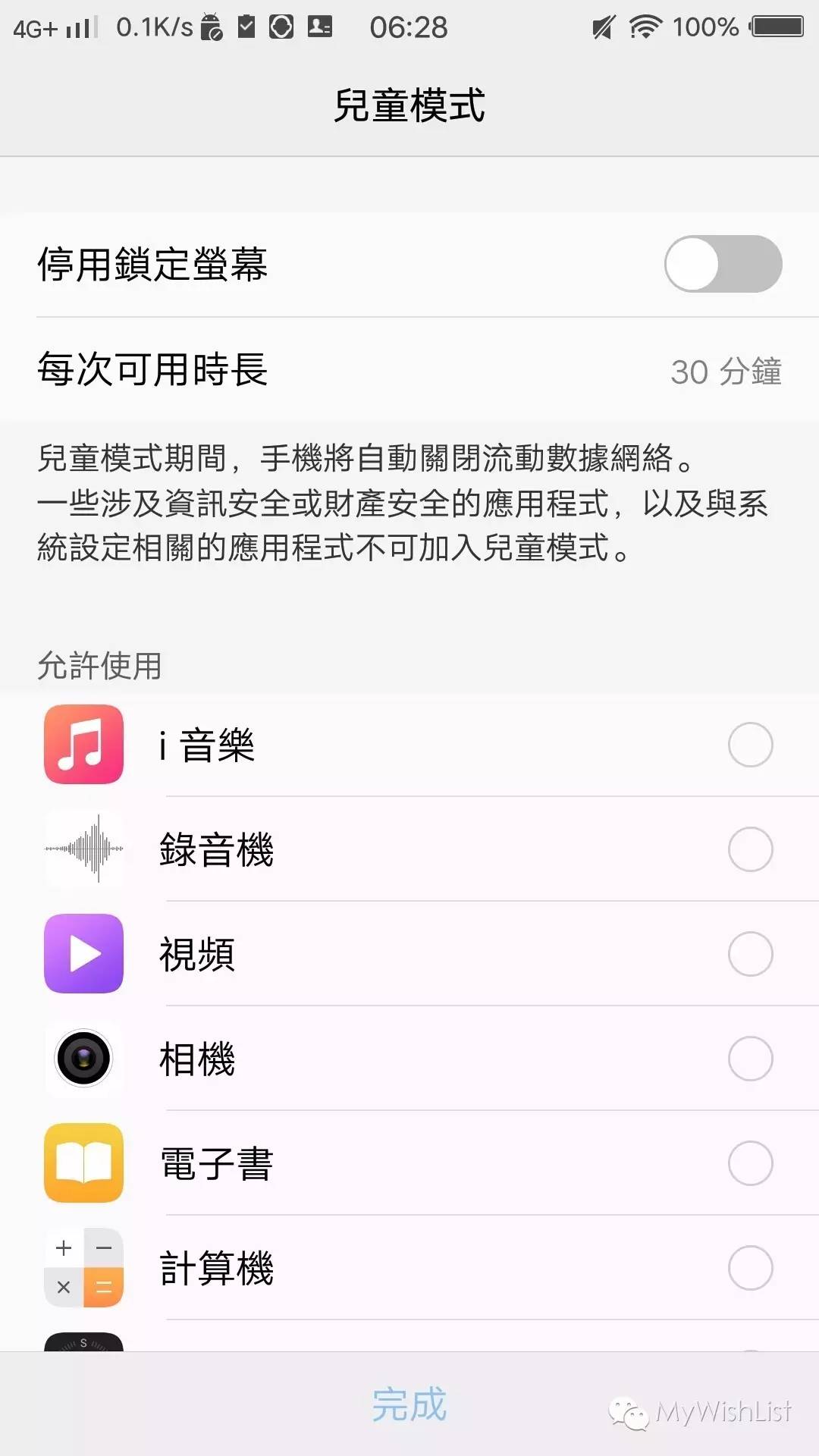The image size is (819, 1456).
Task: Check the circle next to 相機
Action: click(750, 1059)
